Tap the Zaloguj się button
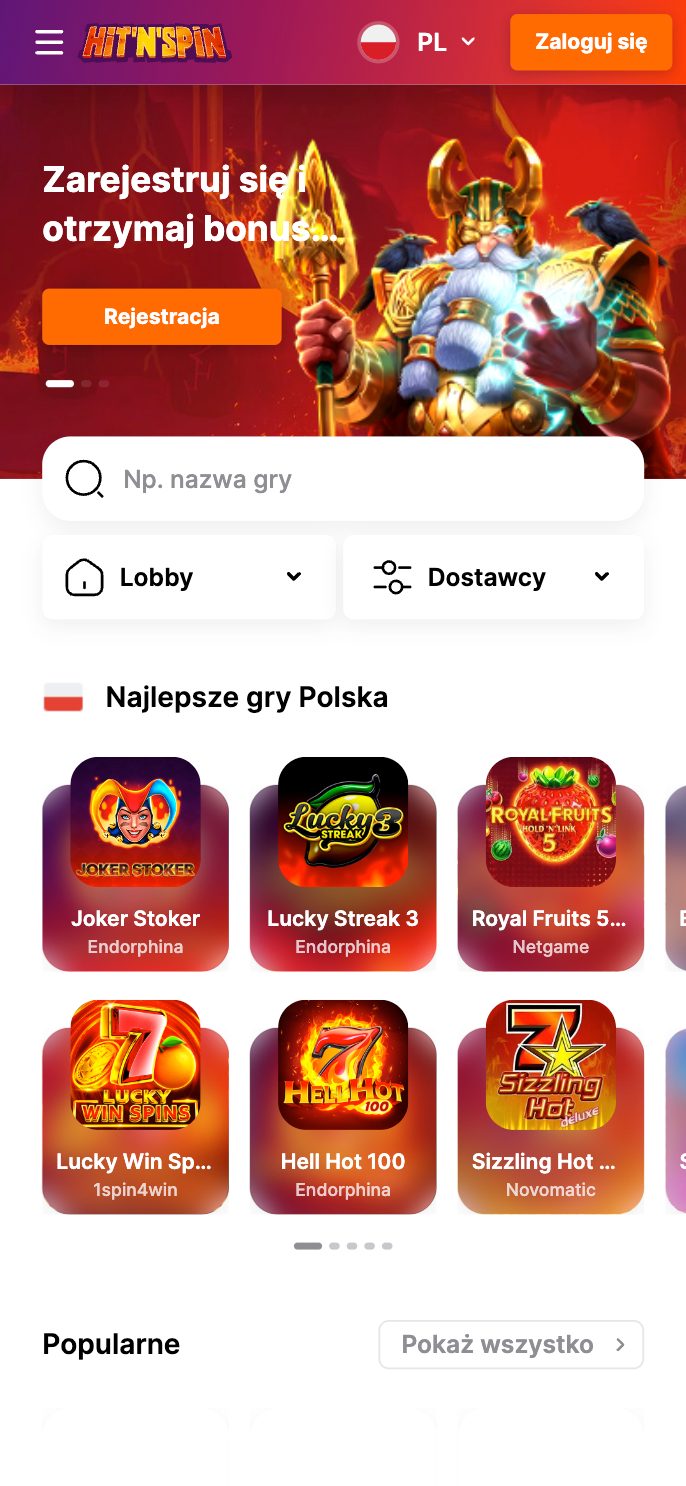This screenshot has height=1486, width=686. pos(590,42)
